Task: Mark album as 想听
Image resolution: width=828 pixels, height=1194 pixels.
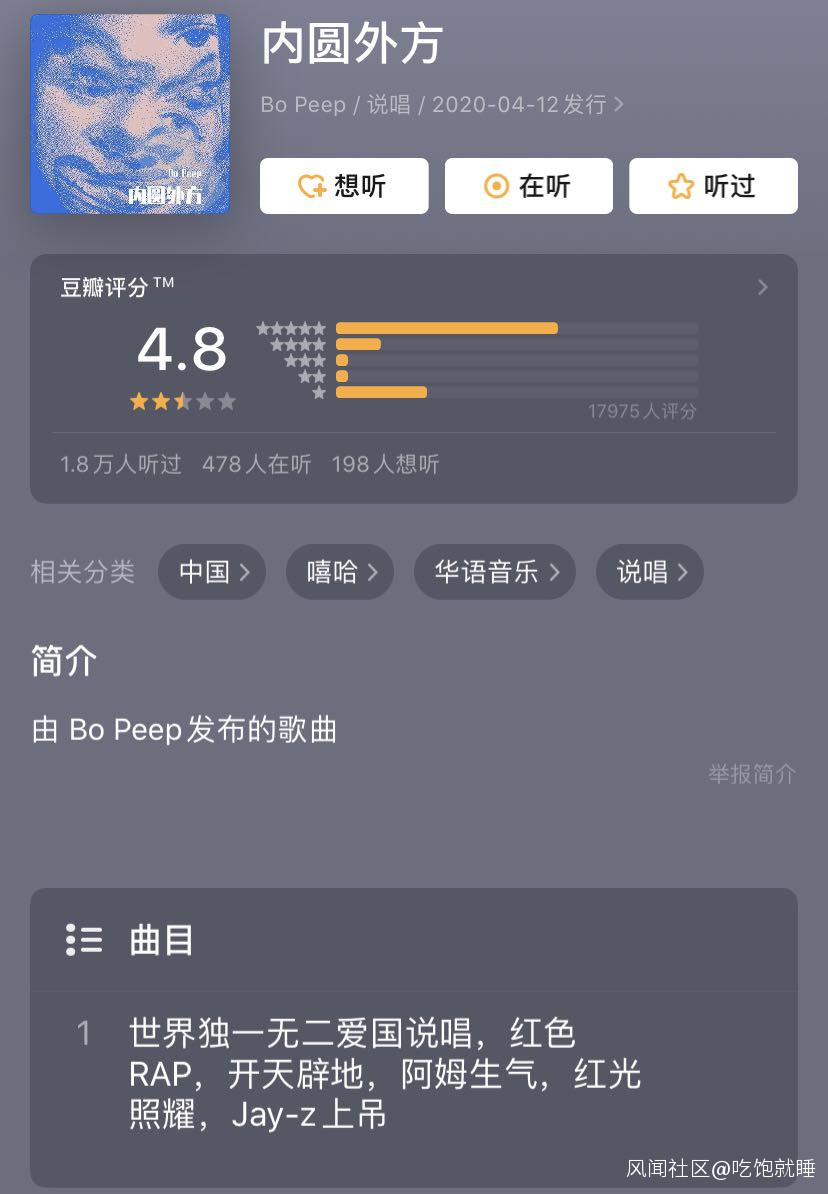Action: point(344,186)
